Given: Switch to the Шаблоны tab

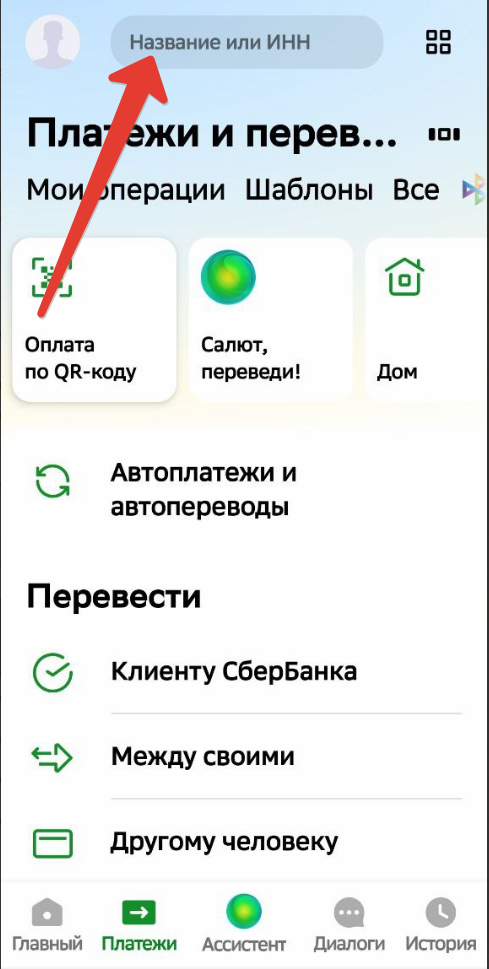Looking at the screenshot, I should click(309, 190).
